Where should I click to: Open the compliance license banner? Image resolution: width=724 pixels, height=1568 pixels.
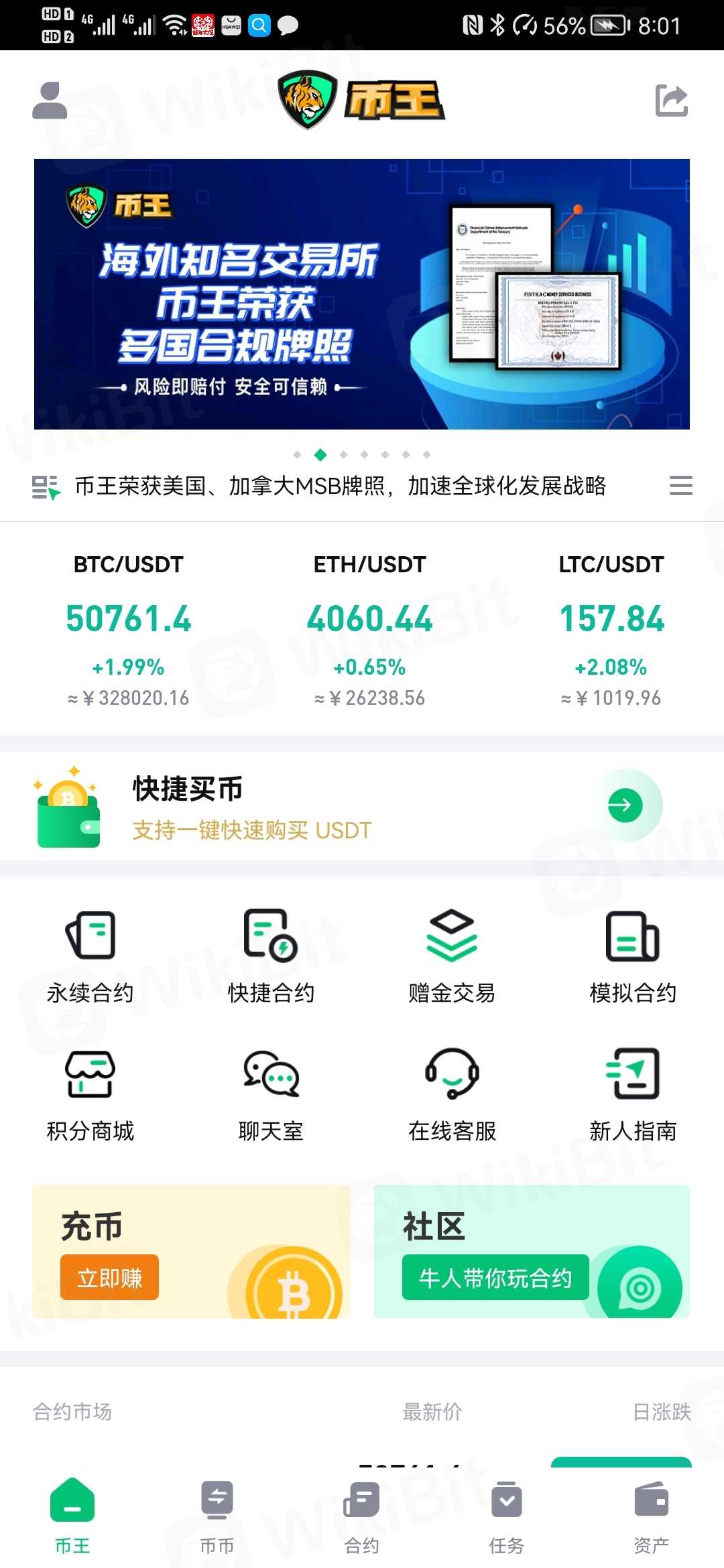361,293
